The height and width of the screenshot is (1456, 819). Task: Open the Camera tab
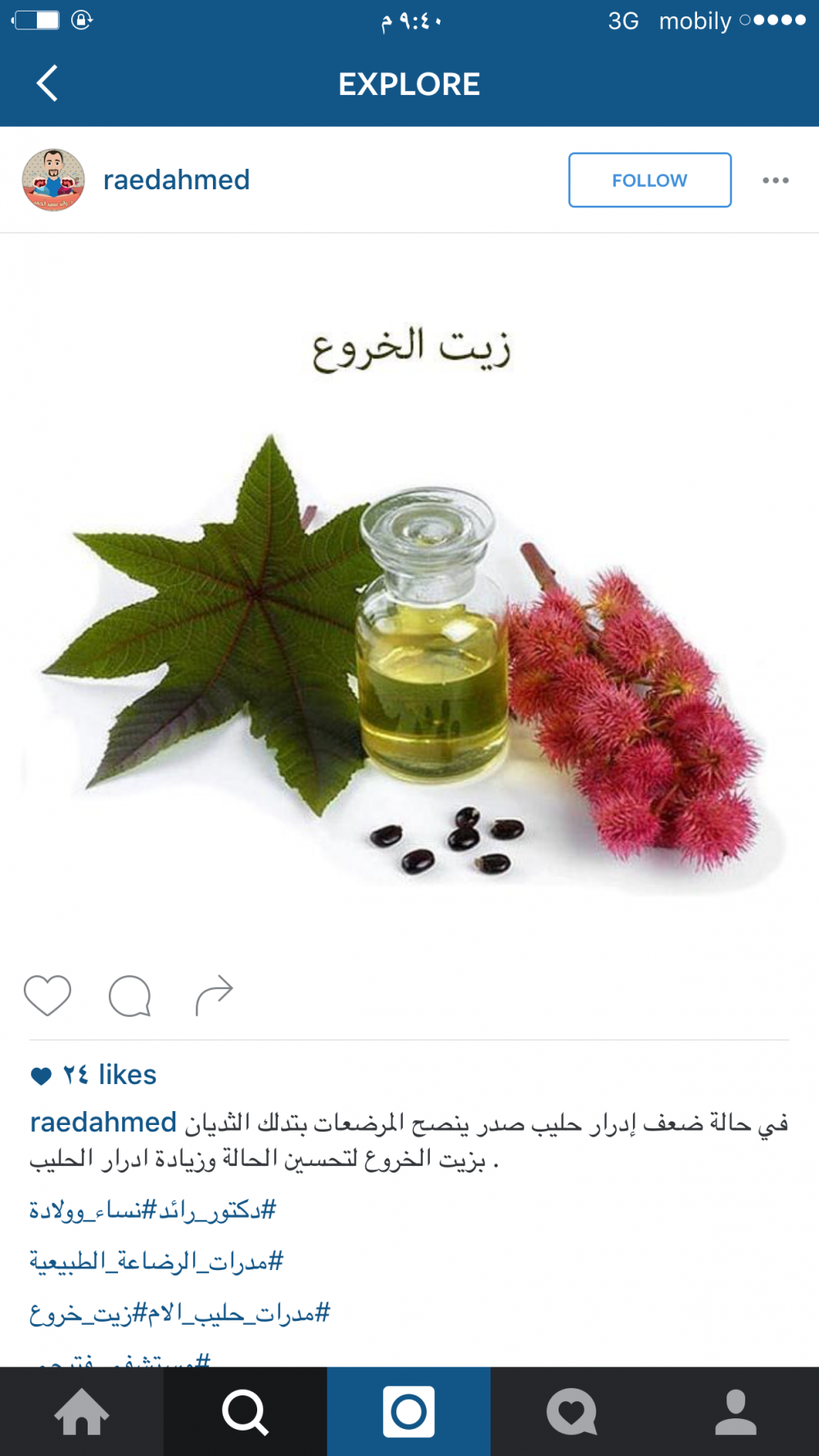pyautogui.click(x=409, y=1412)
